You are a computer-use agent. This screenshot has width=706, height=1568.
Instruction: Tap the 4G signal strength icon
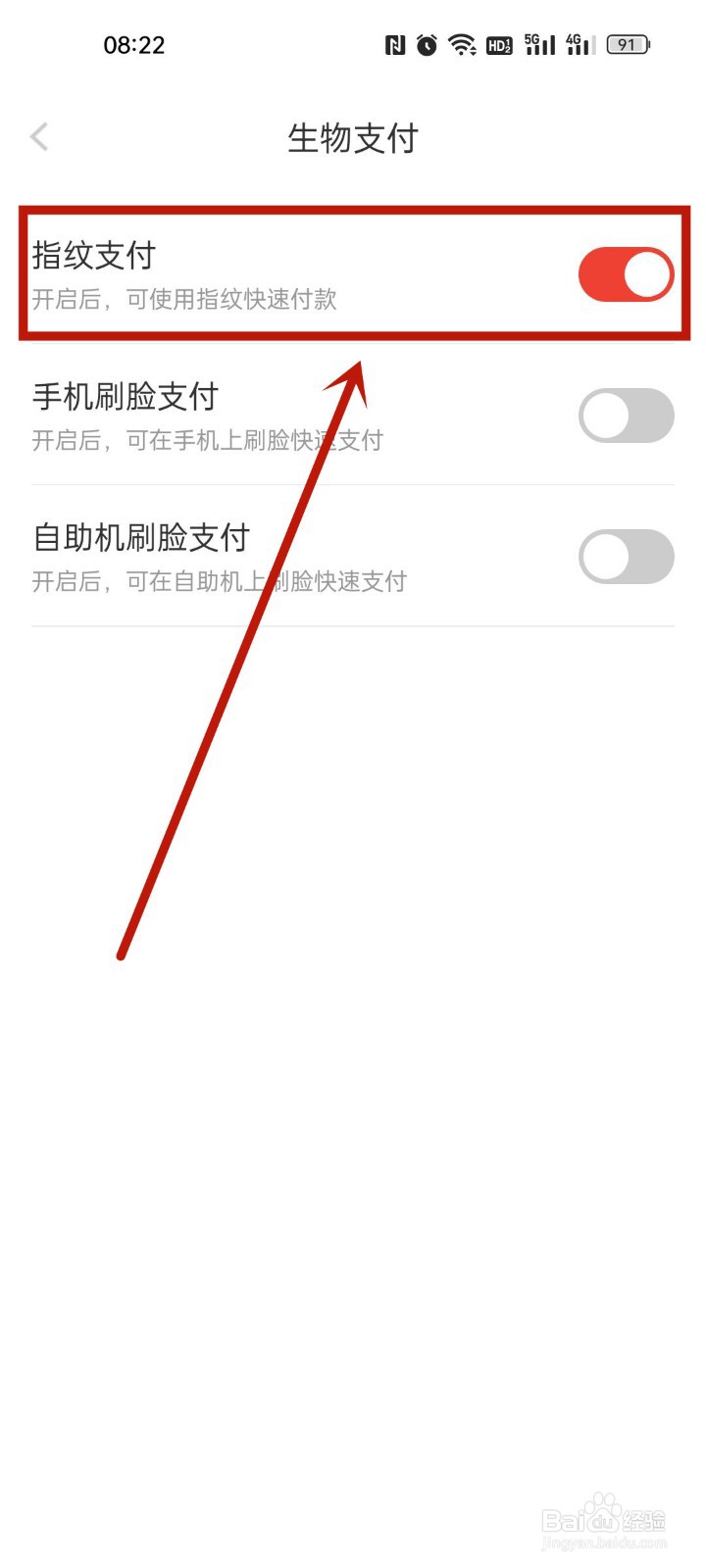pyautogui.click(x=577, y=44)
